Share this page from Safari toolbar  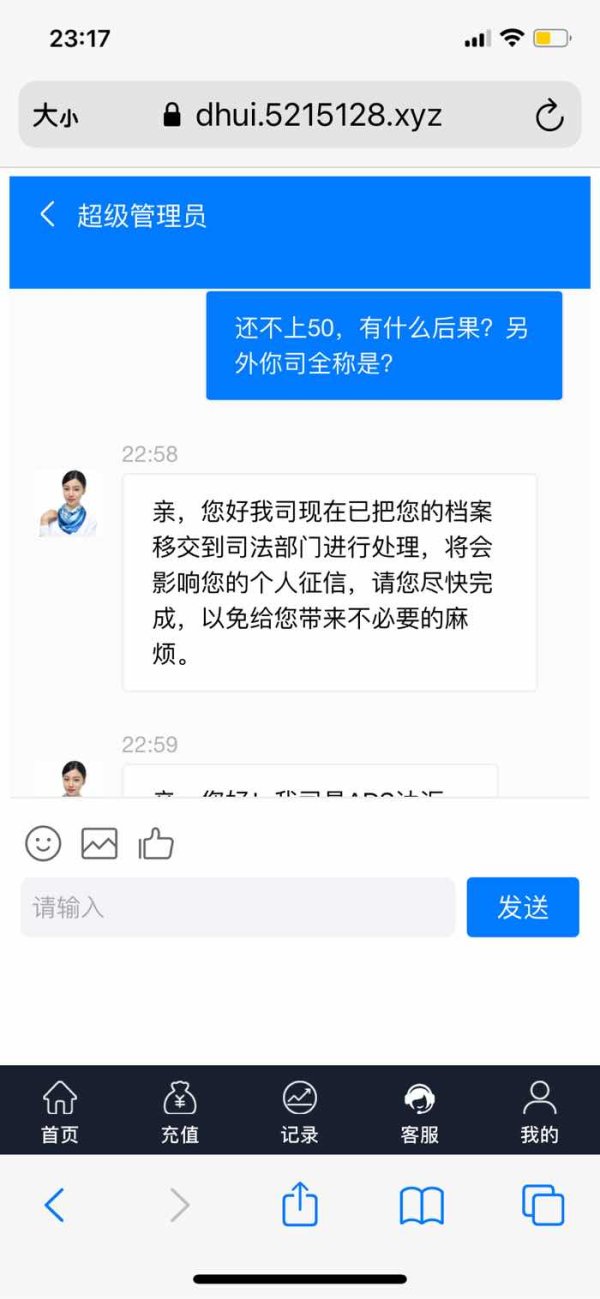[x=300, y=1204]
